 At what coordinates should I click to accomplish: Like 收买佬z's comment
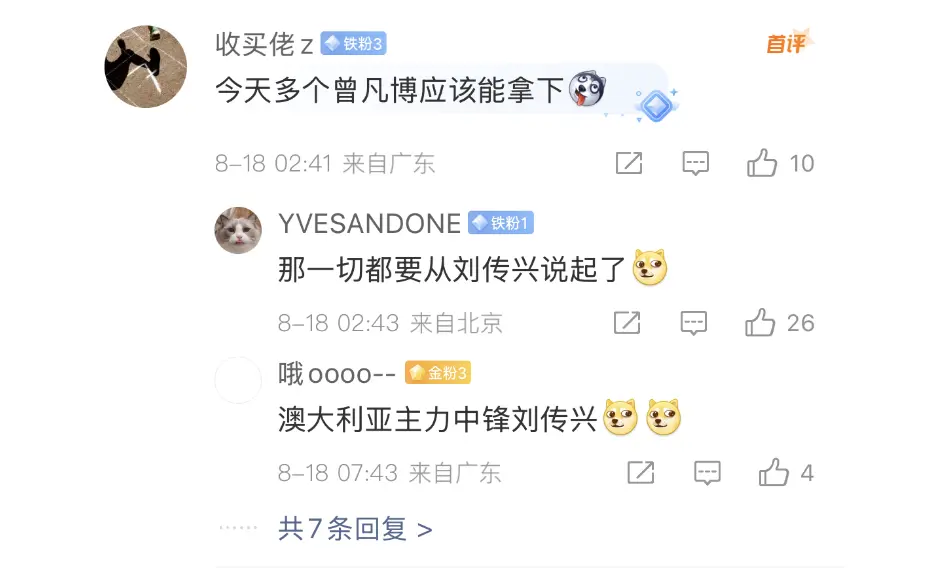pyautogui.click(x=763, y=163)
